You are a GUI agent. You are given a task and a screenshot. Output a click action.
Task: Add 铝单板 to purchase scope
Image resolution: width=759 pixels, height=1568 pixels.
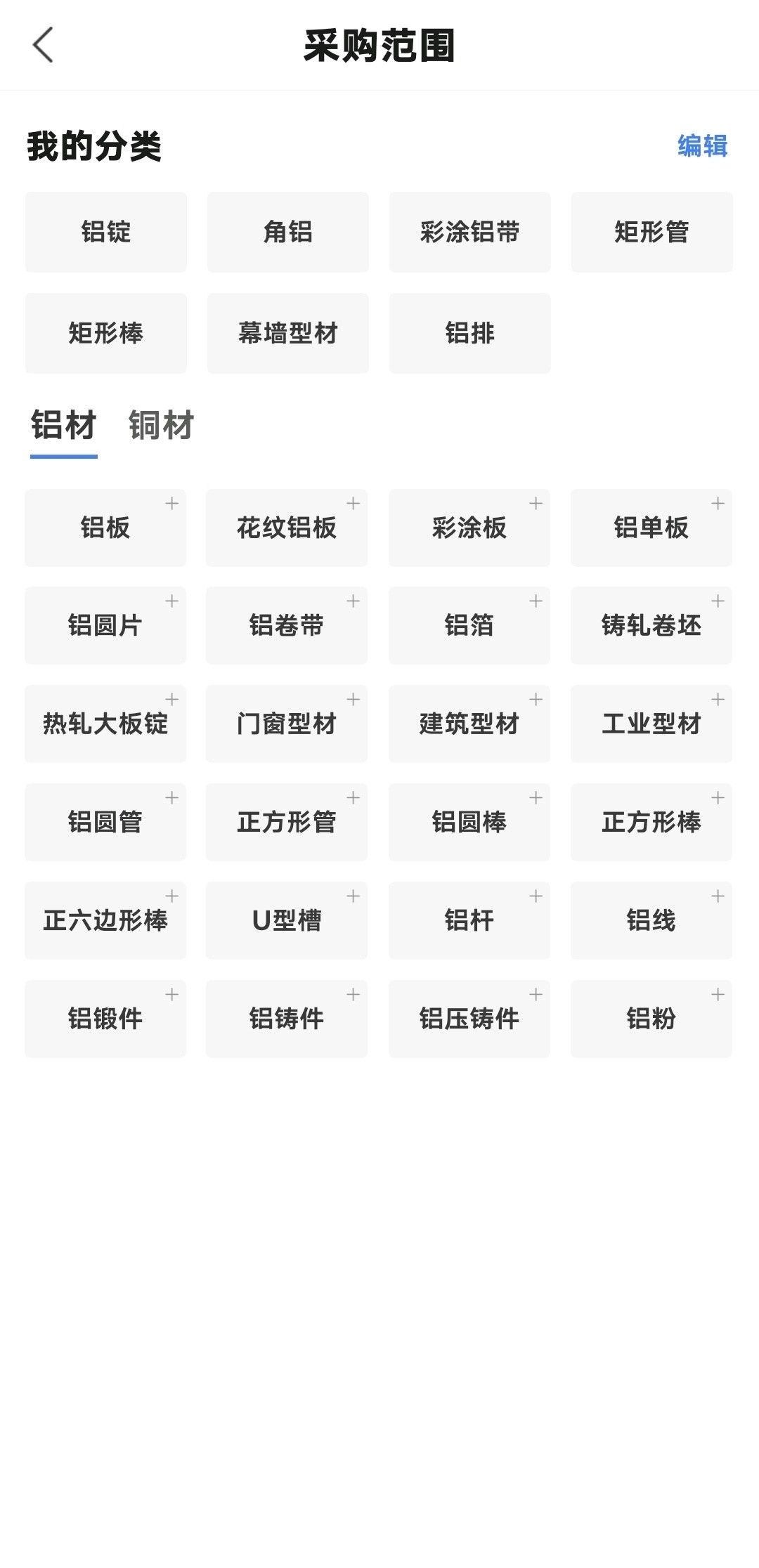click(651, 528)
